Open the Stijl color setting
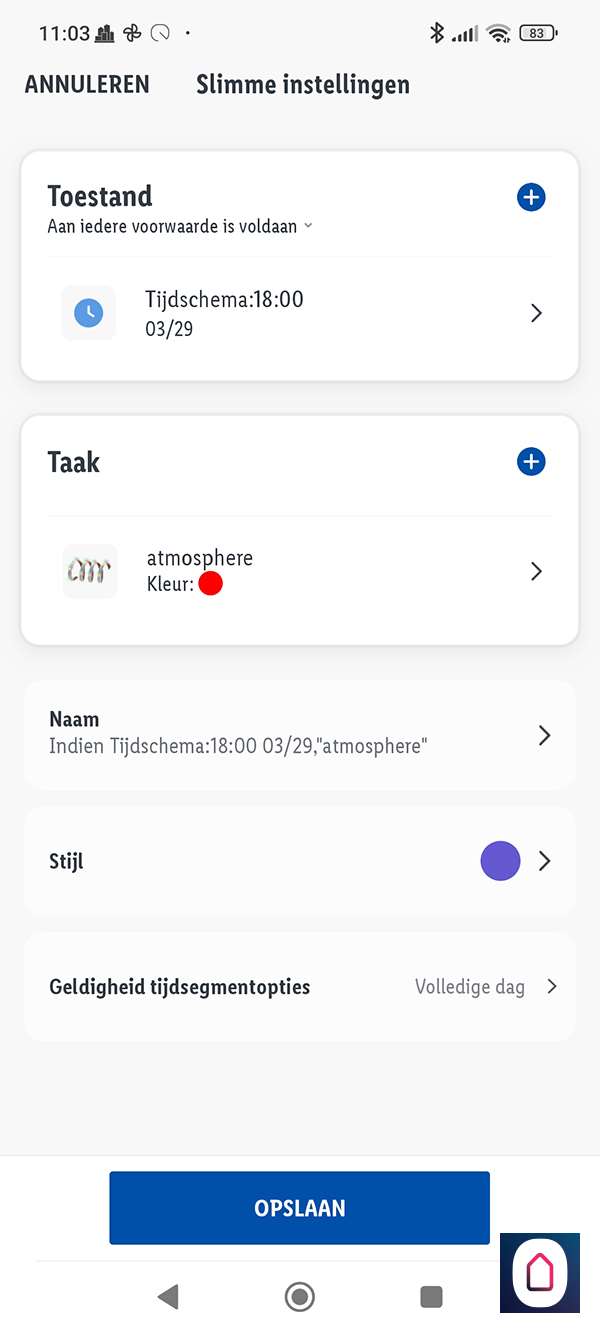The image size is (600, 1333). [x=300, y=861]
